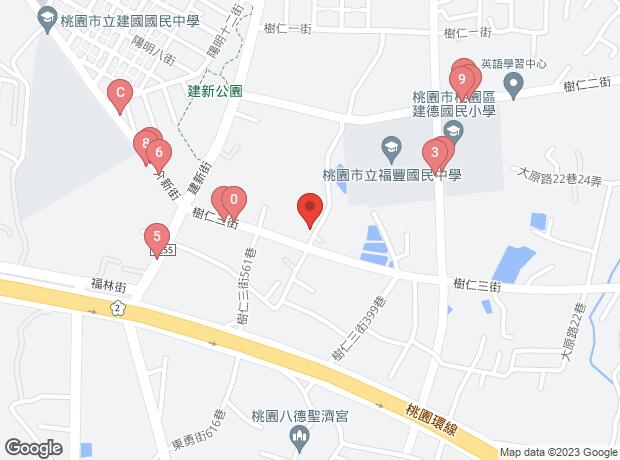Viewport: 620px width, 460px height.
Task: Select the marker numbered 0 on 樹仁三街
Action: pyautogui.click(x=233, y=199)
